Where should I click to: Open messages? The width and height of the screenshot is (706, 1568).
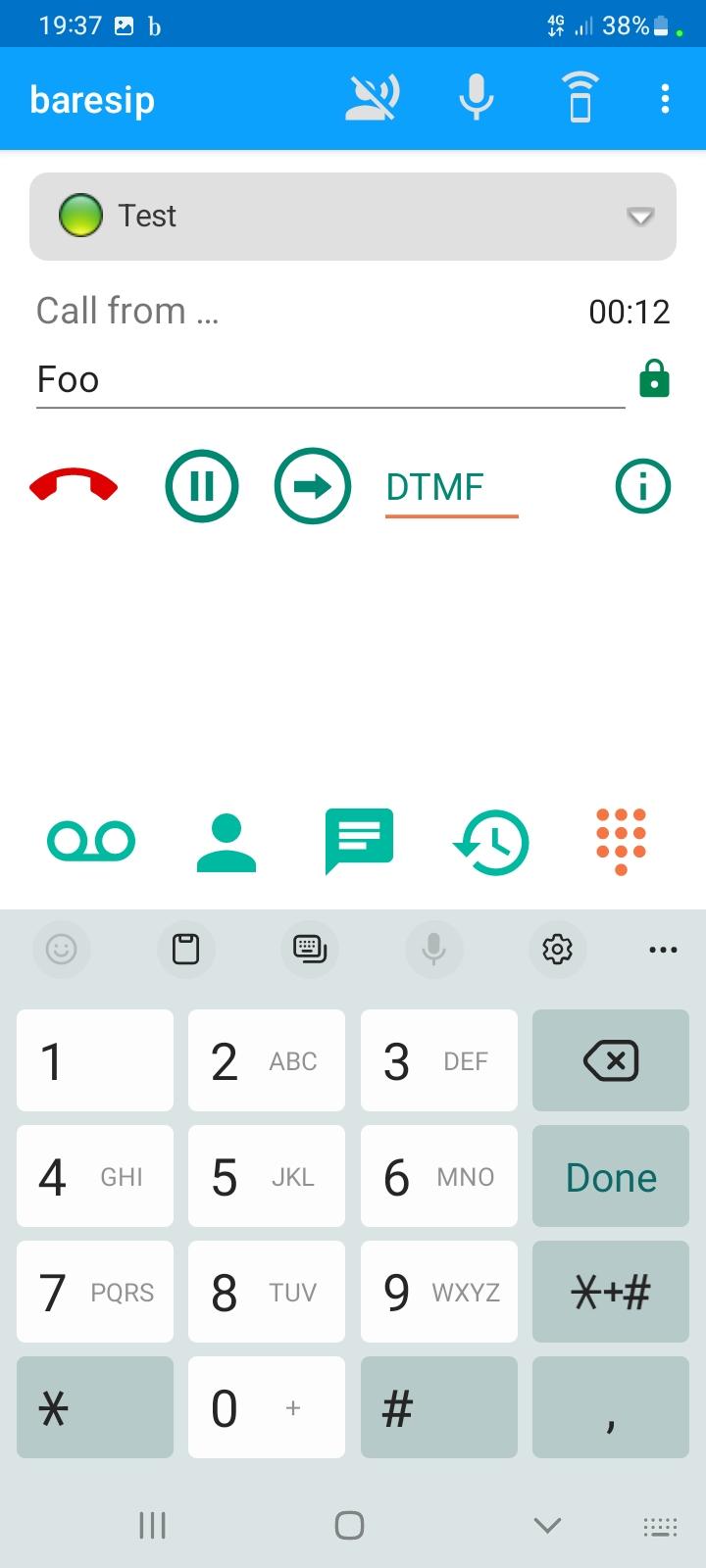359,840
